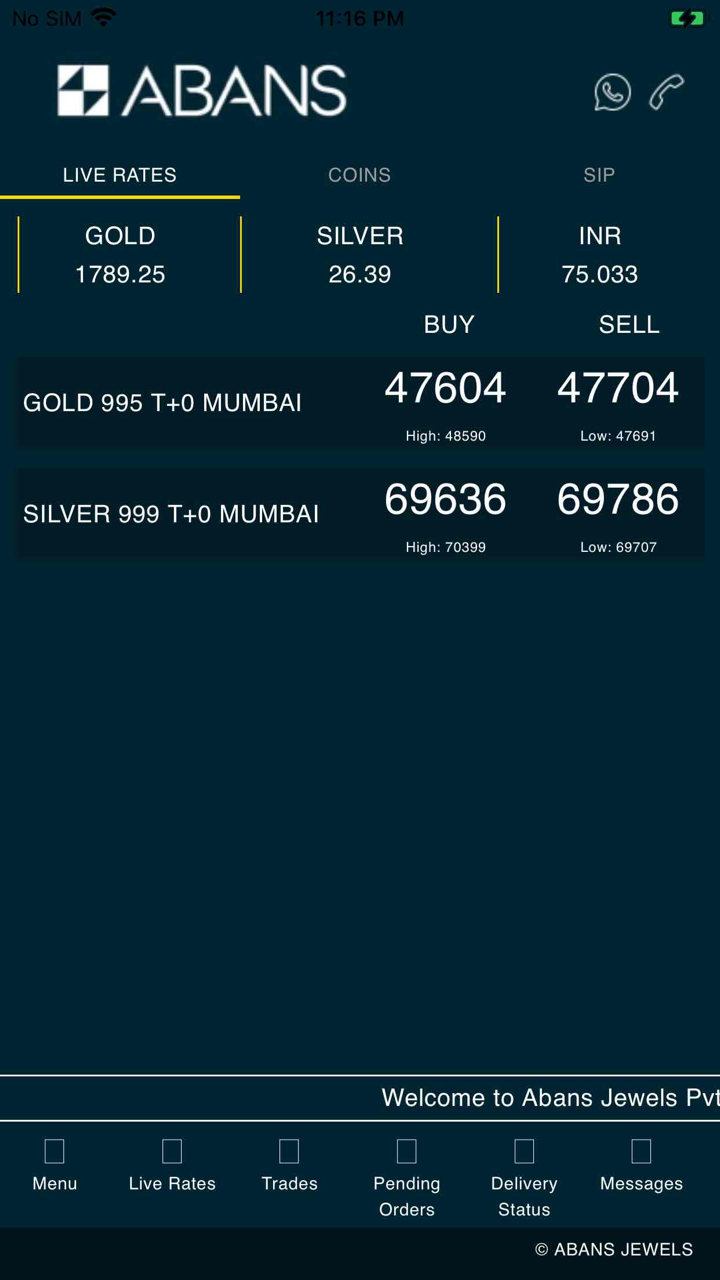Switch to the SIP tab
Viewport: 720px width, 1280px height.
click(599, 175)
